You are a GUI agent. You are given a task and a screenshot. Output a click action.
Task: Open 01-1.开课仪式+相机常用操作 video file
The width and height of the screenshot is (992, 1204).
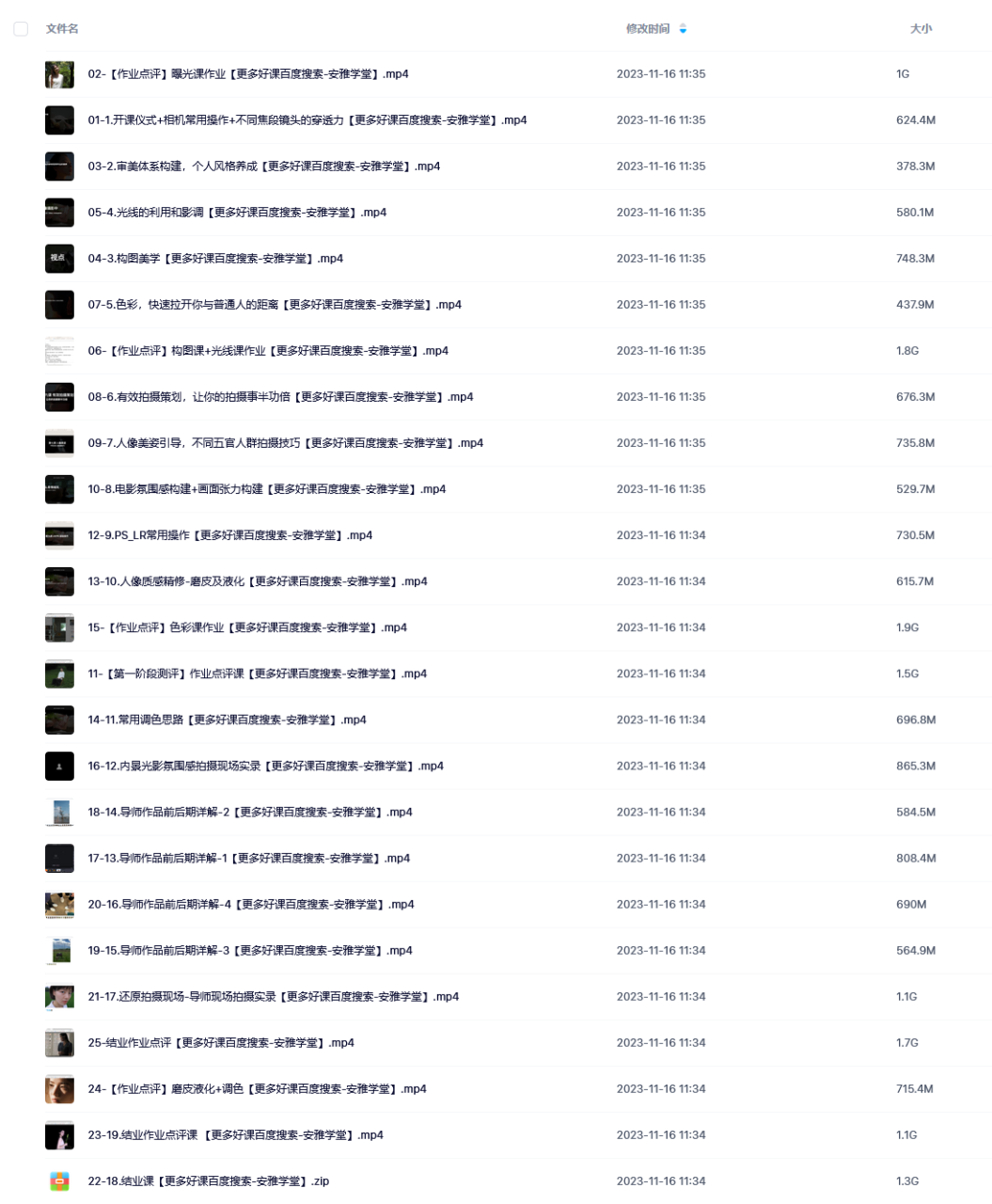[307, 120]
